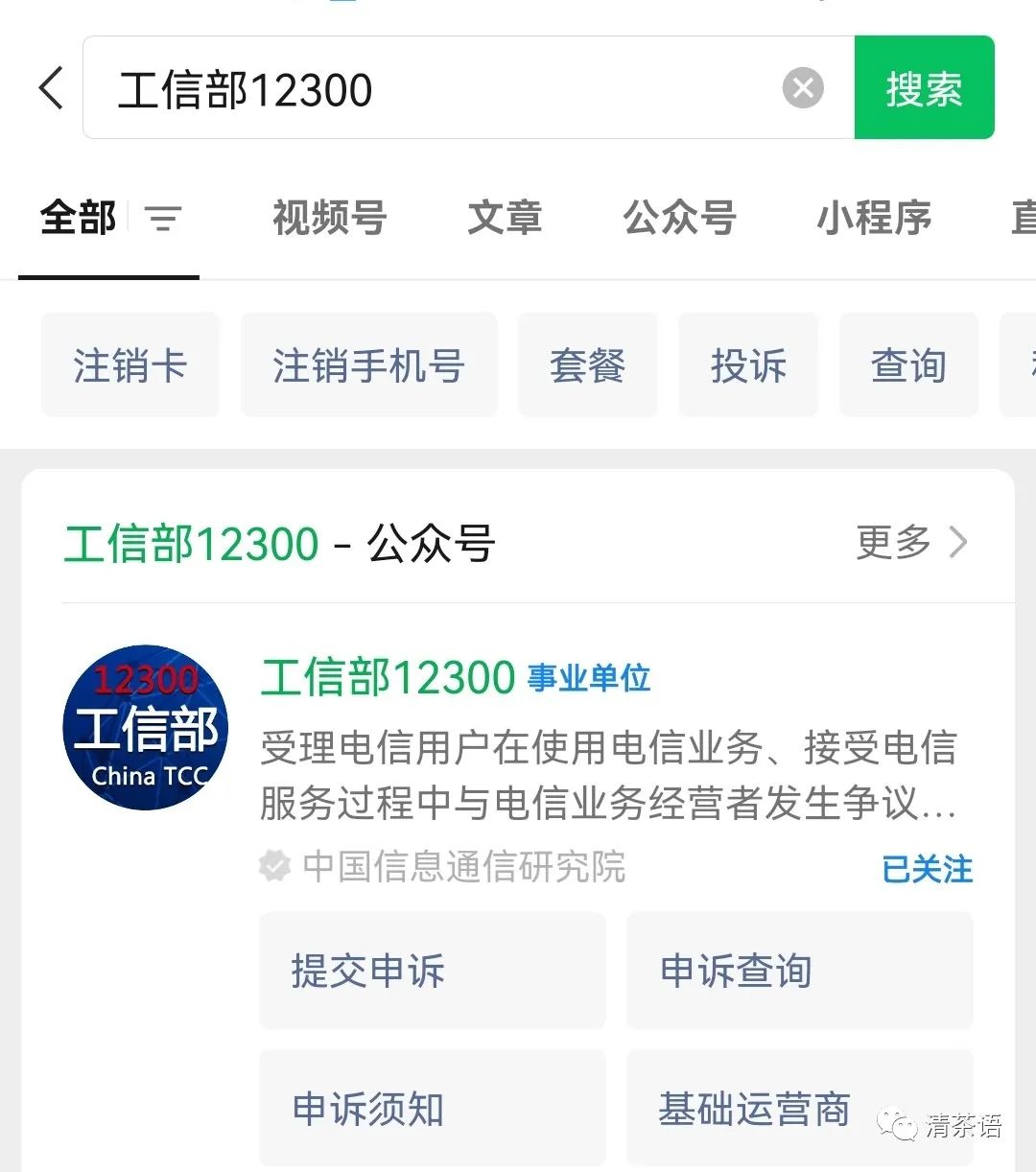Select the 投诉 keyword suggestion
Viewport: 1036px width, 1172px height.
point(748,365)
